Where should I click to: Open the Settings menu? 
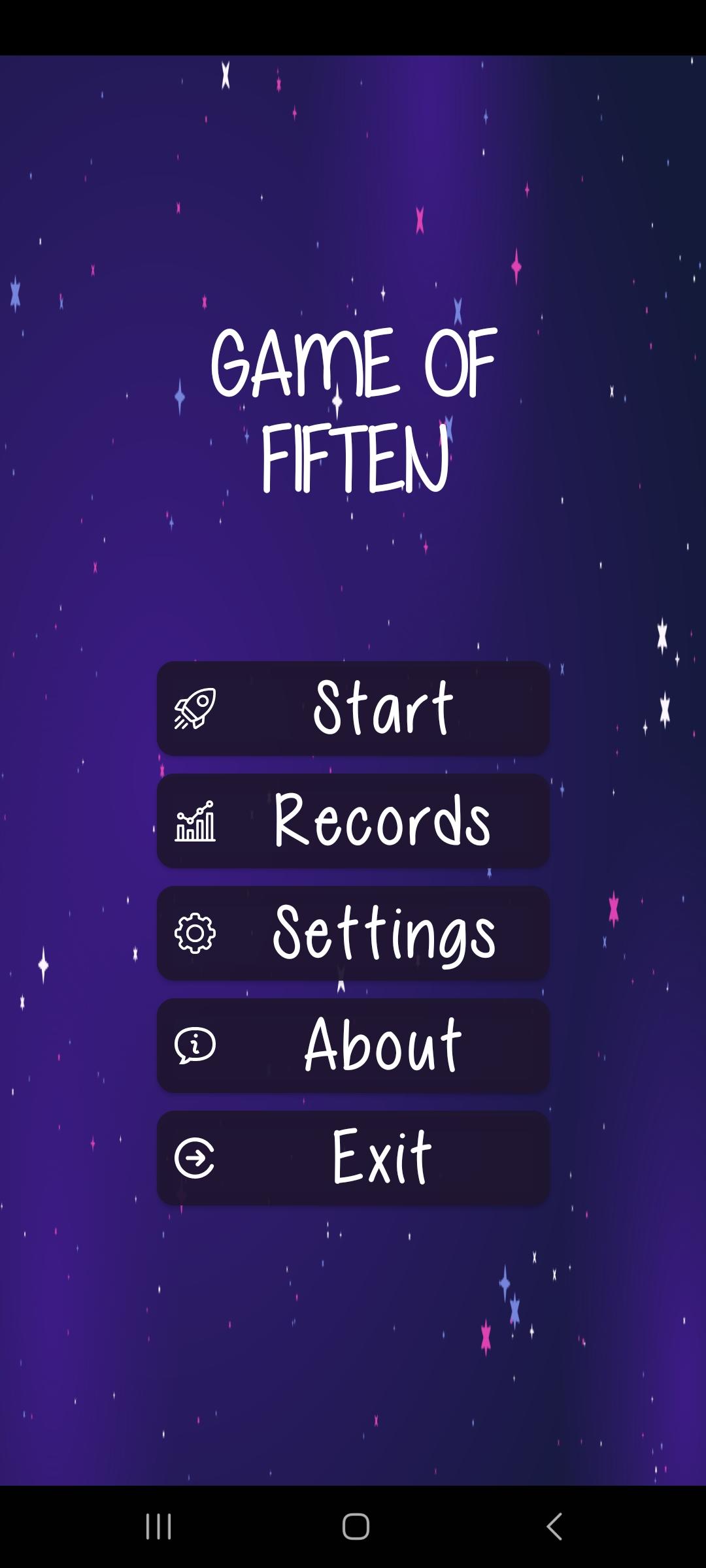tap(353, 933)
